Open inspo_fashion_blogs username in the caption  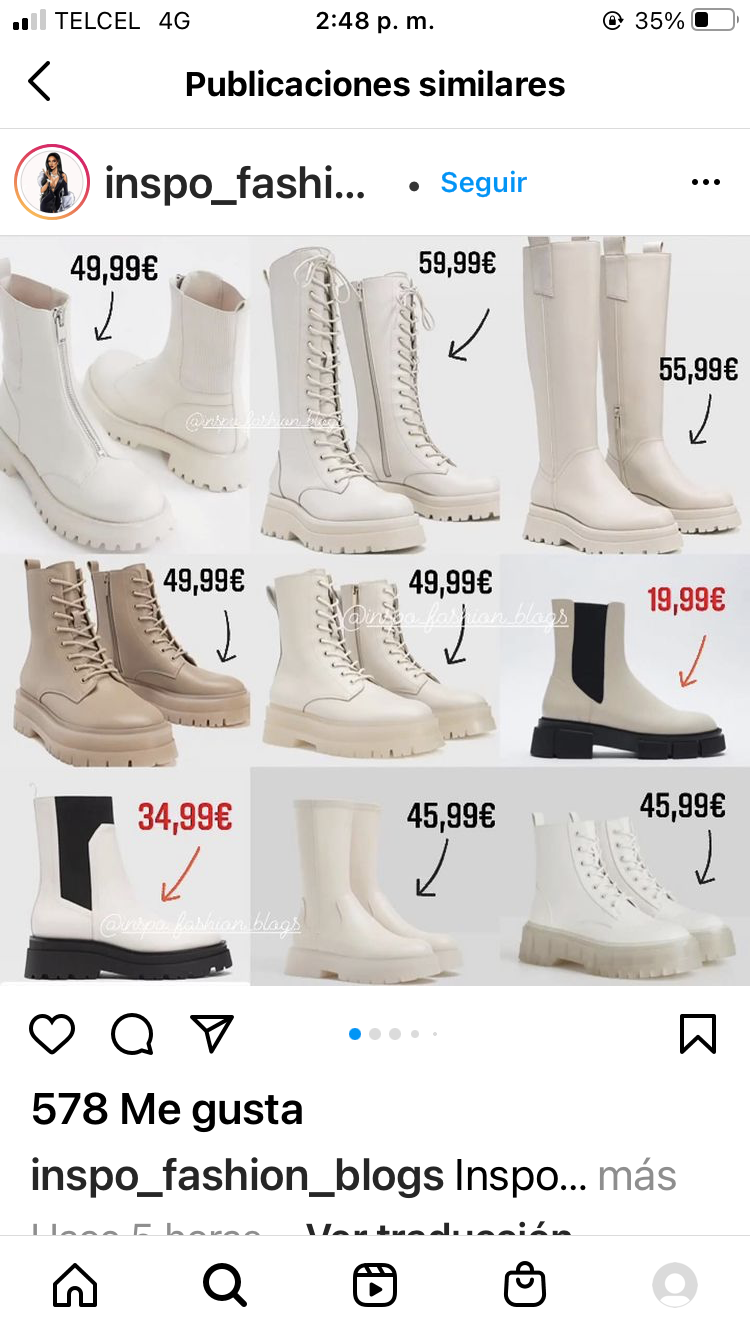237,1176
